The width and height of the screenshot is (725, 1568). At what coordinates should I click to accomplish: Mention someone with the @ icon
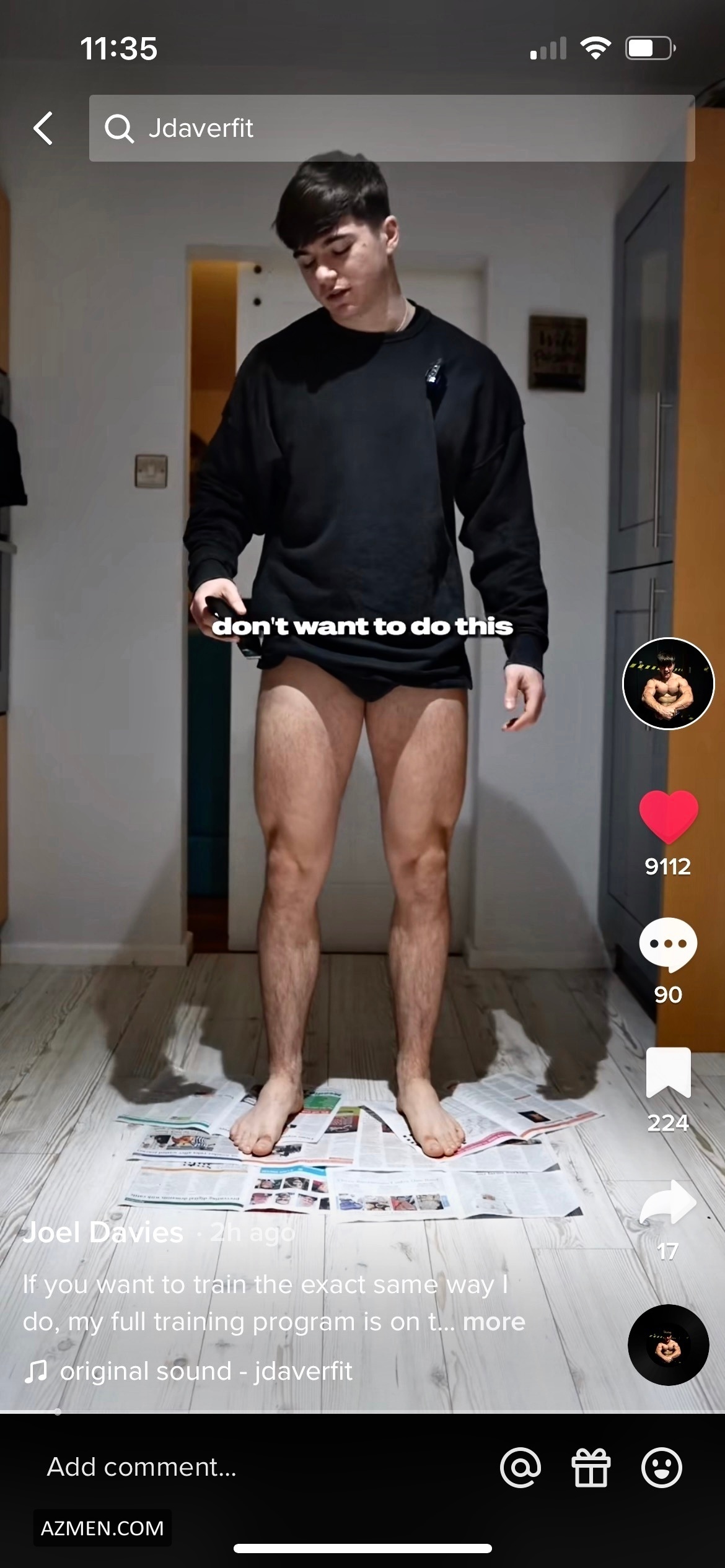[521, 1467]
